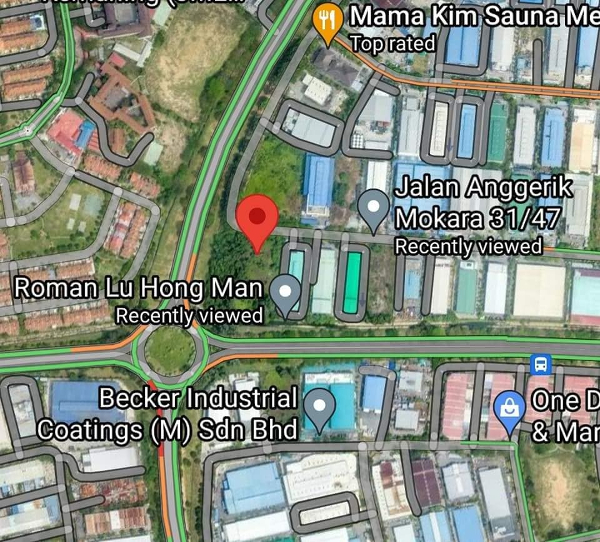The image size is (600, 542).
Task: Tap the red dropped pin
Action: pyautogui.click(x=258, y=220)
